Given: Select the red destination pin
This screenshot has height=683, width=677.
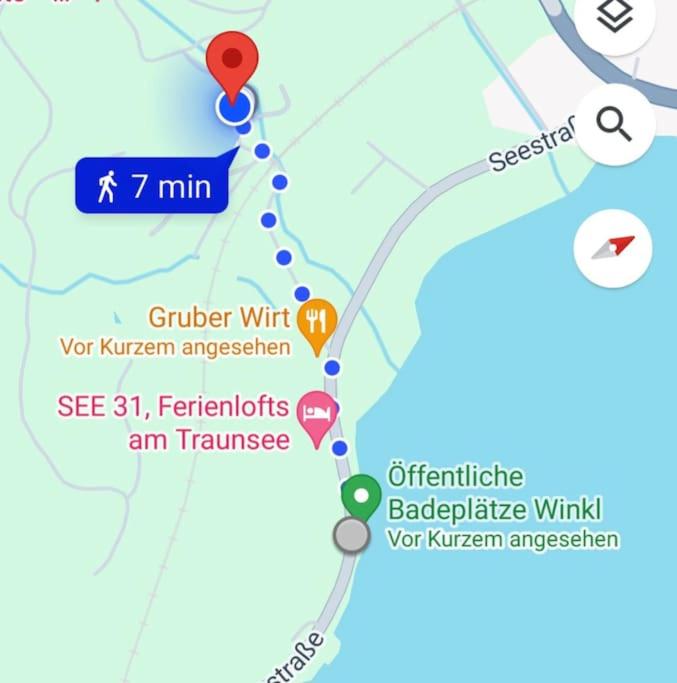Looking at the screenshot, I should (232, 63).
